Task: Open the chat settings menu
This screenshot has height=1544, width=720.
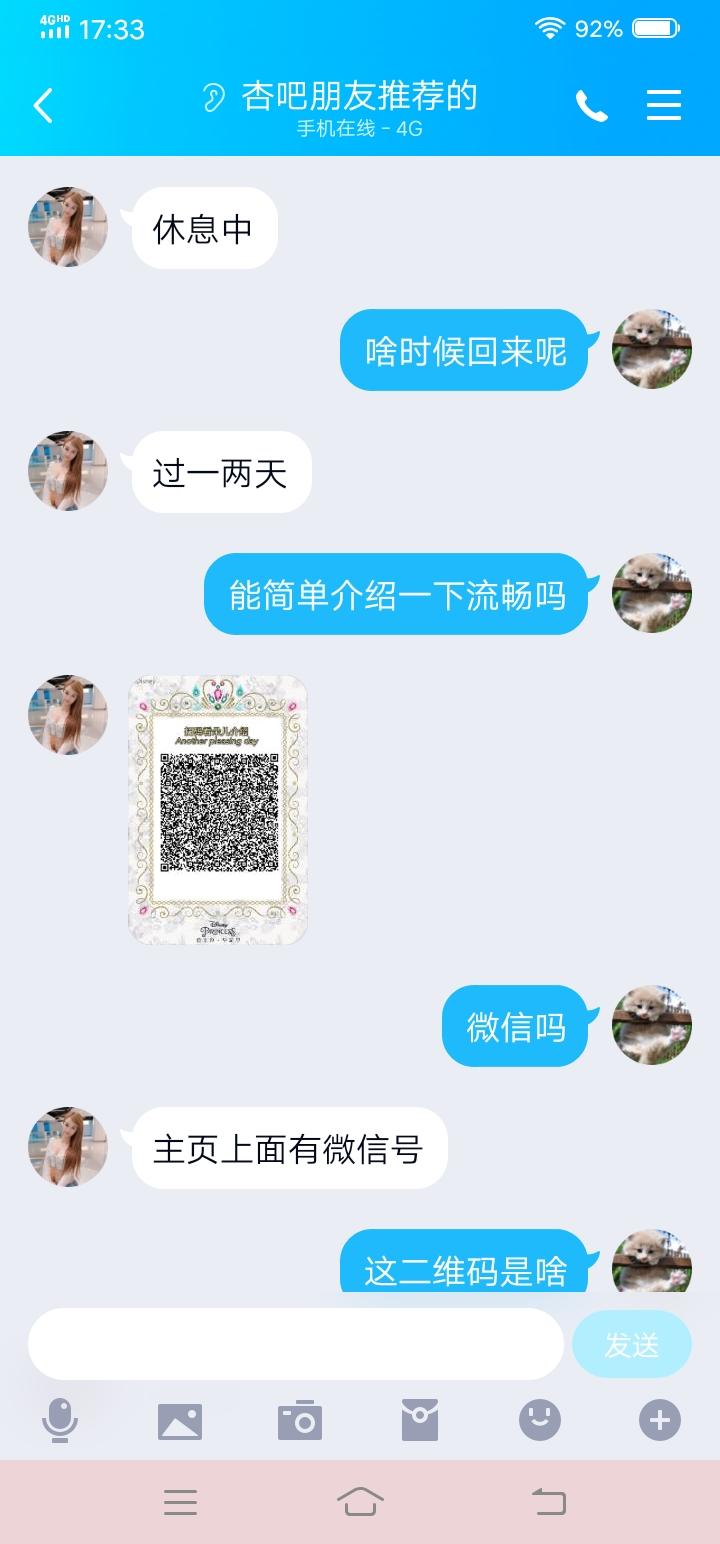Action: click(x=664, y=105)
